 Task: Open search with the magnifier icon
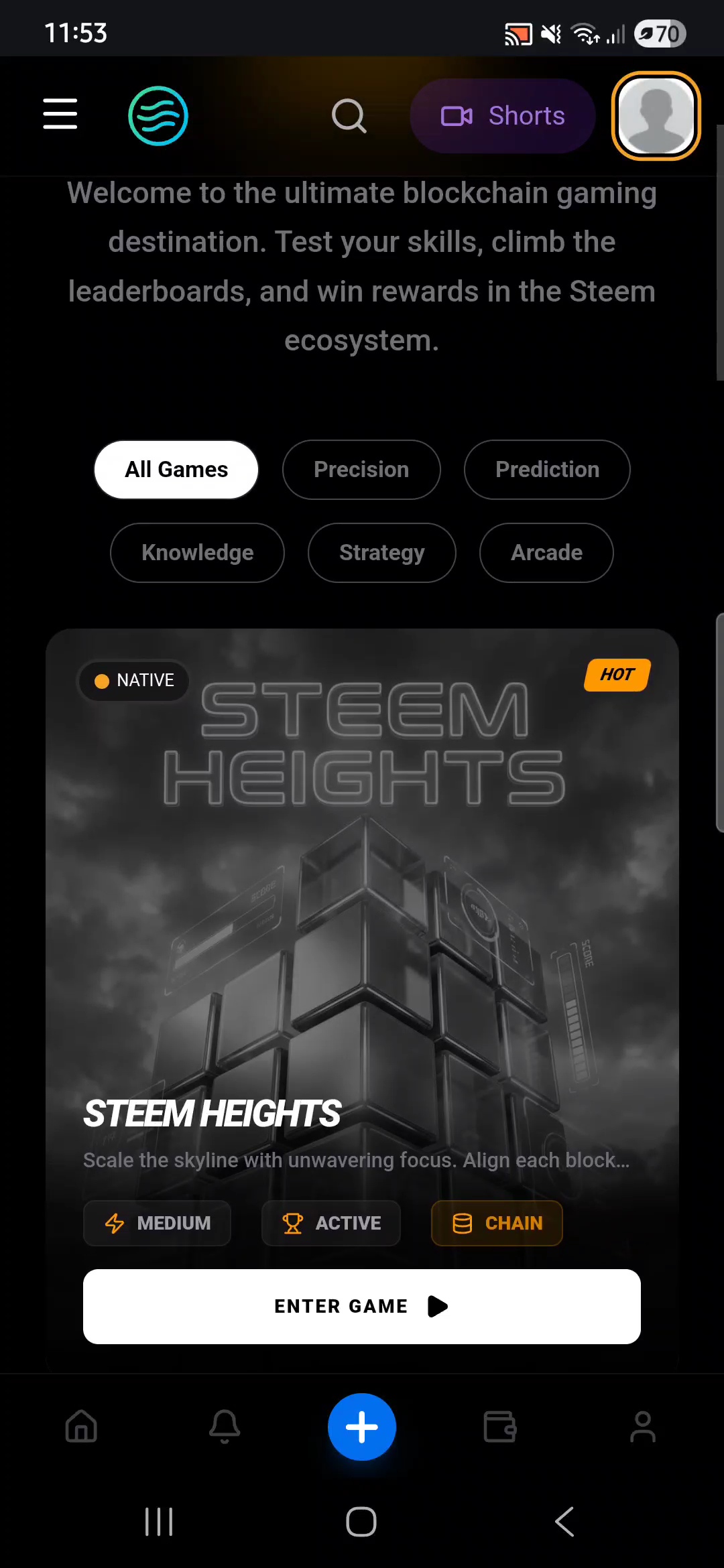[349, 116]
